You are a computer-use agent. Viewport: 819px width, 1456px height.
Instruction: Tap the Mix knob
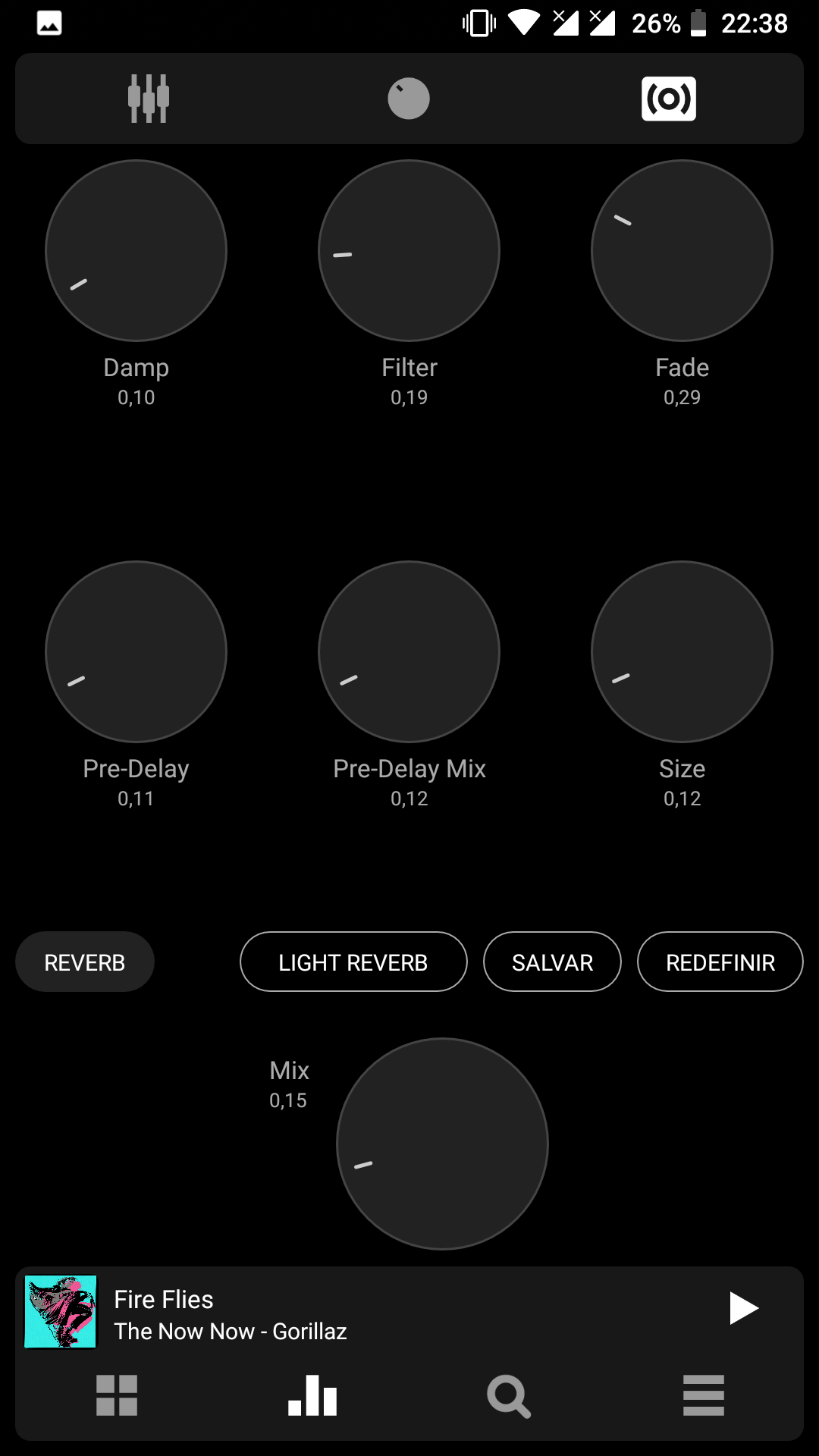coord(442,1144)
